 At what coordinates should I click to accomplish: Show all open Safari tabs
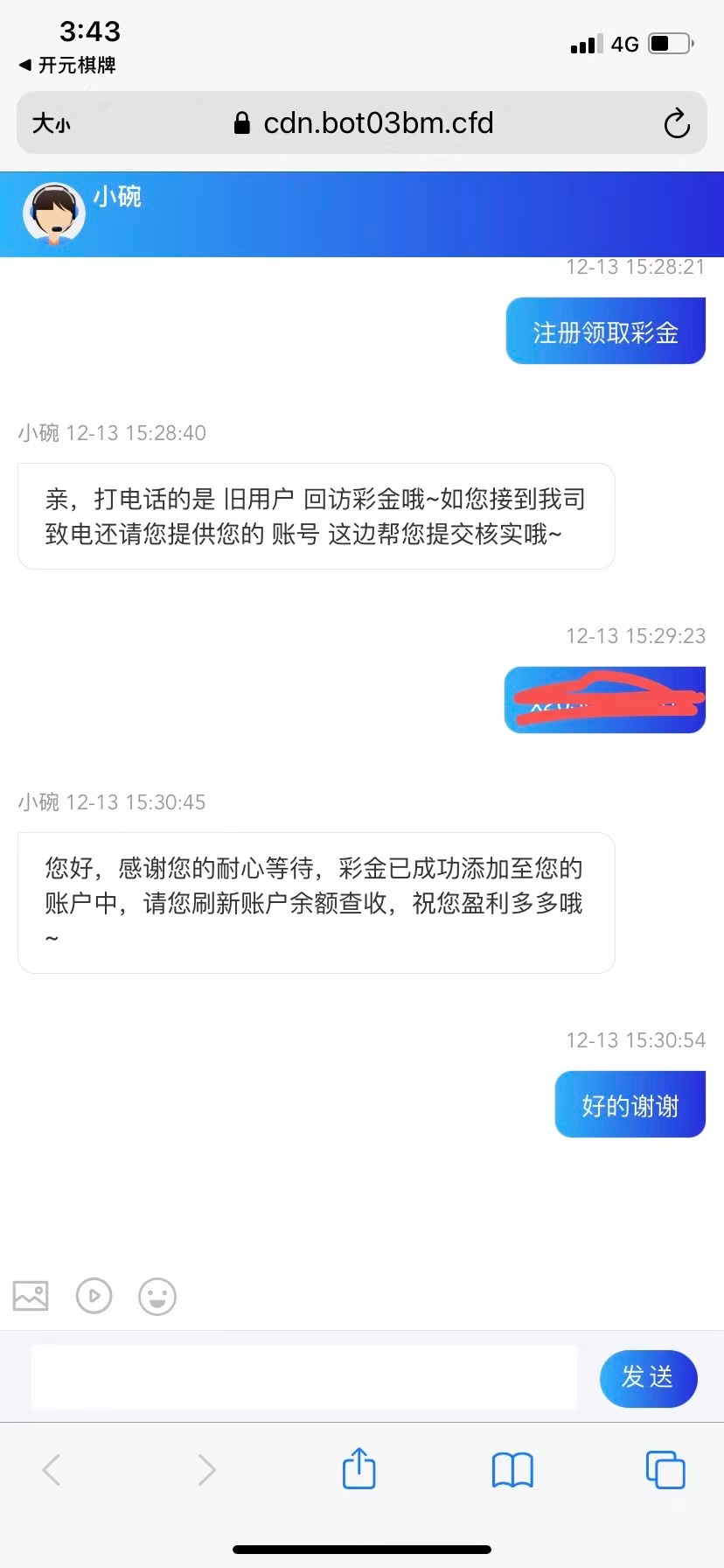(665, 1469)
